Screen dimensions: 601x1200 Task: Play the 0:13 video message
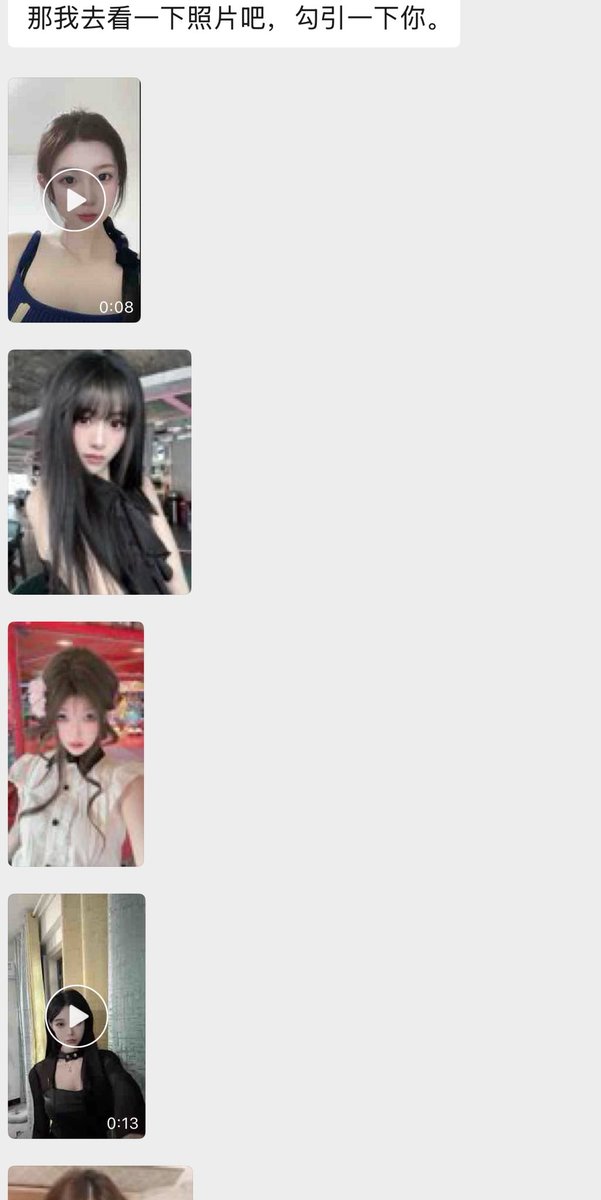tap(77, 1016)
